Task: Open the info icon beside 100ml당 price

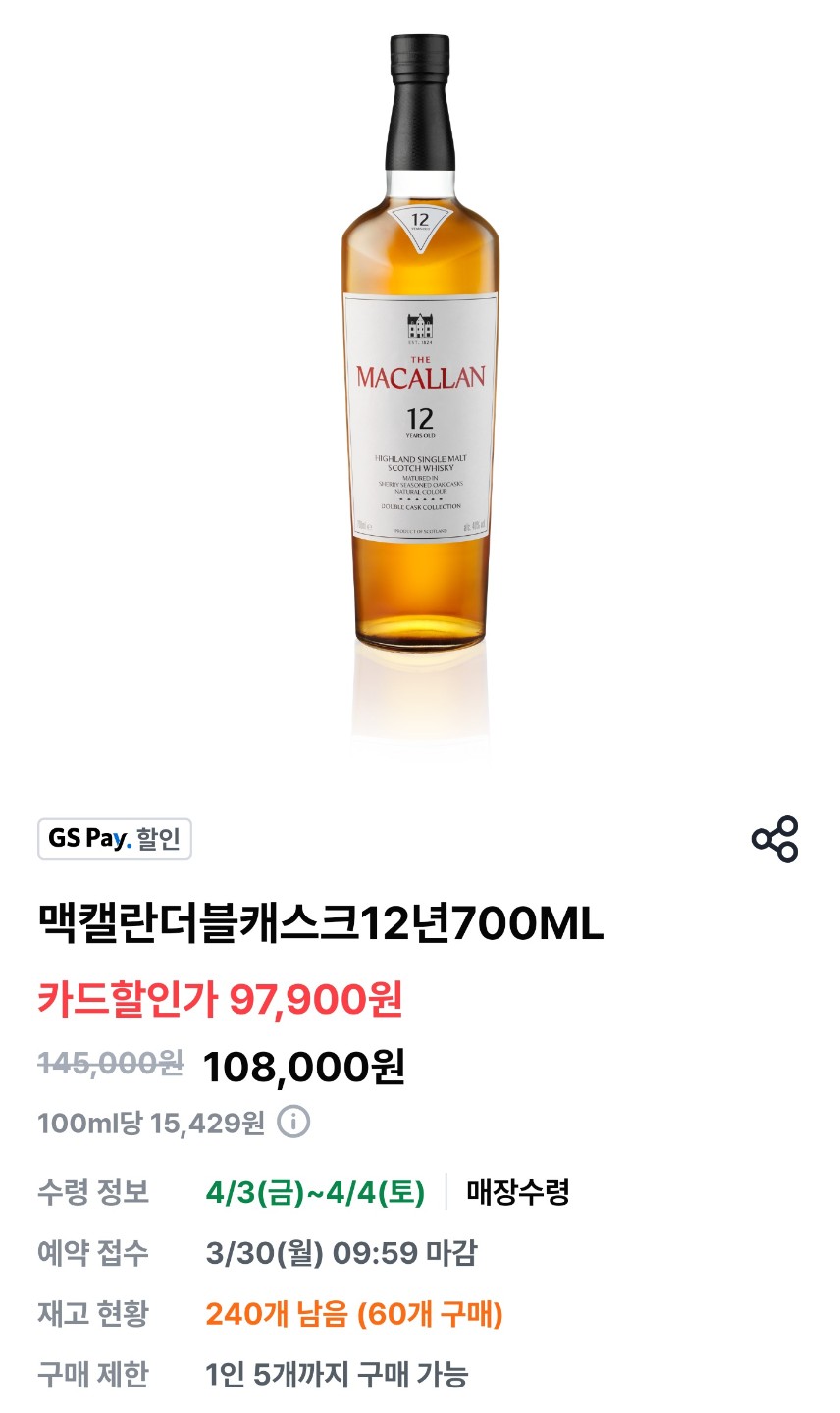Action: pyautogui.click(x=293, y=1122)
